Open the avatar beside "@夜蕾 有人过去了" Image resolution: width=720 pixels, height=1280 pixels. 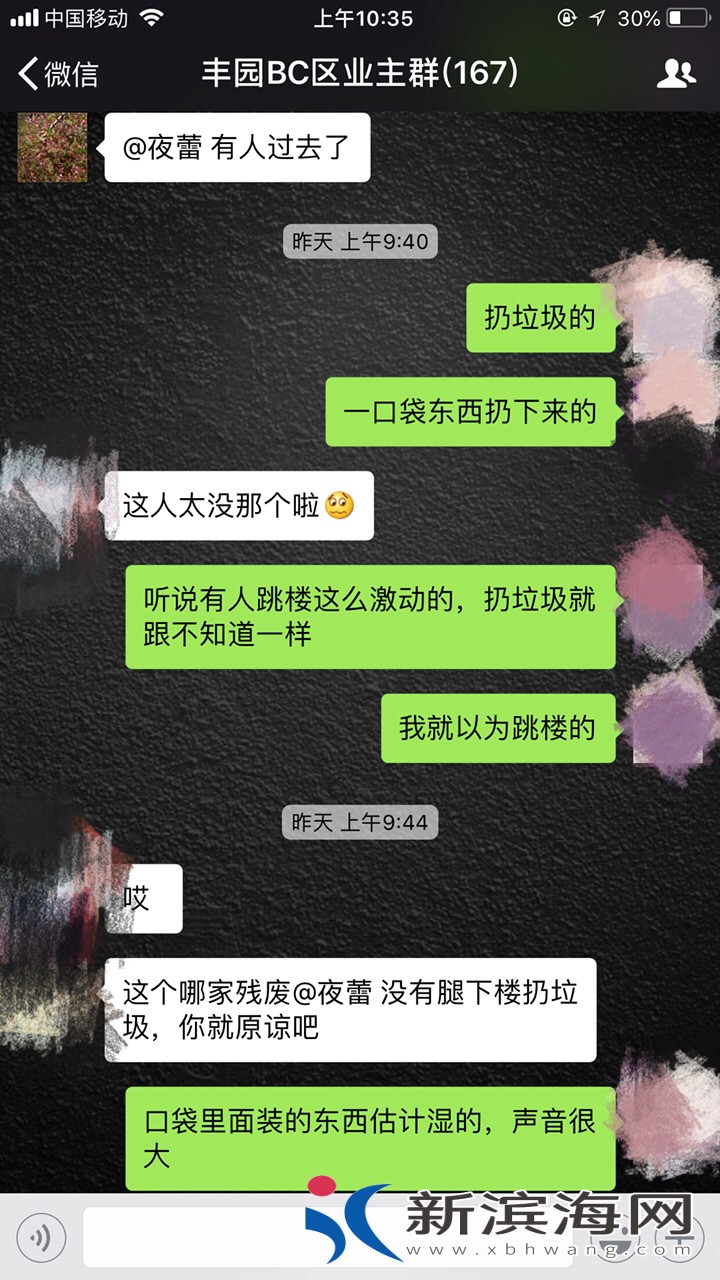pyautogui.click(x=52, y=147)
